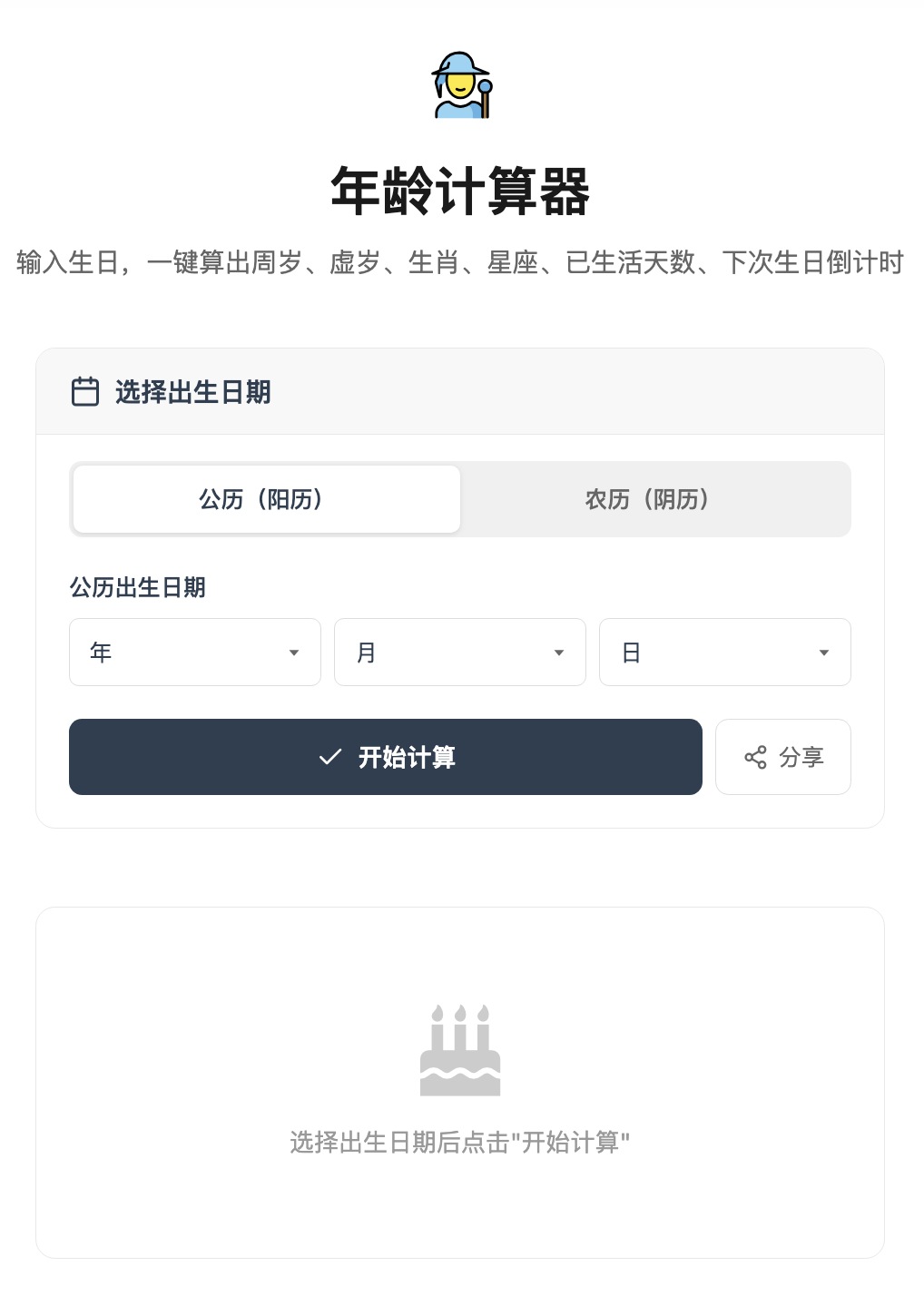Click the 开始计算 calculate button
This screenshot has height=1296, width=924.
(x=385, y=757)
